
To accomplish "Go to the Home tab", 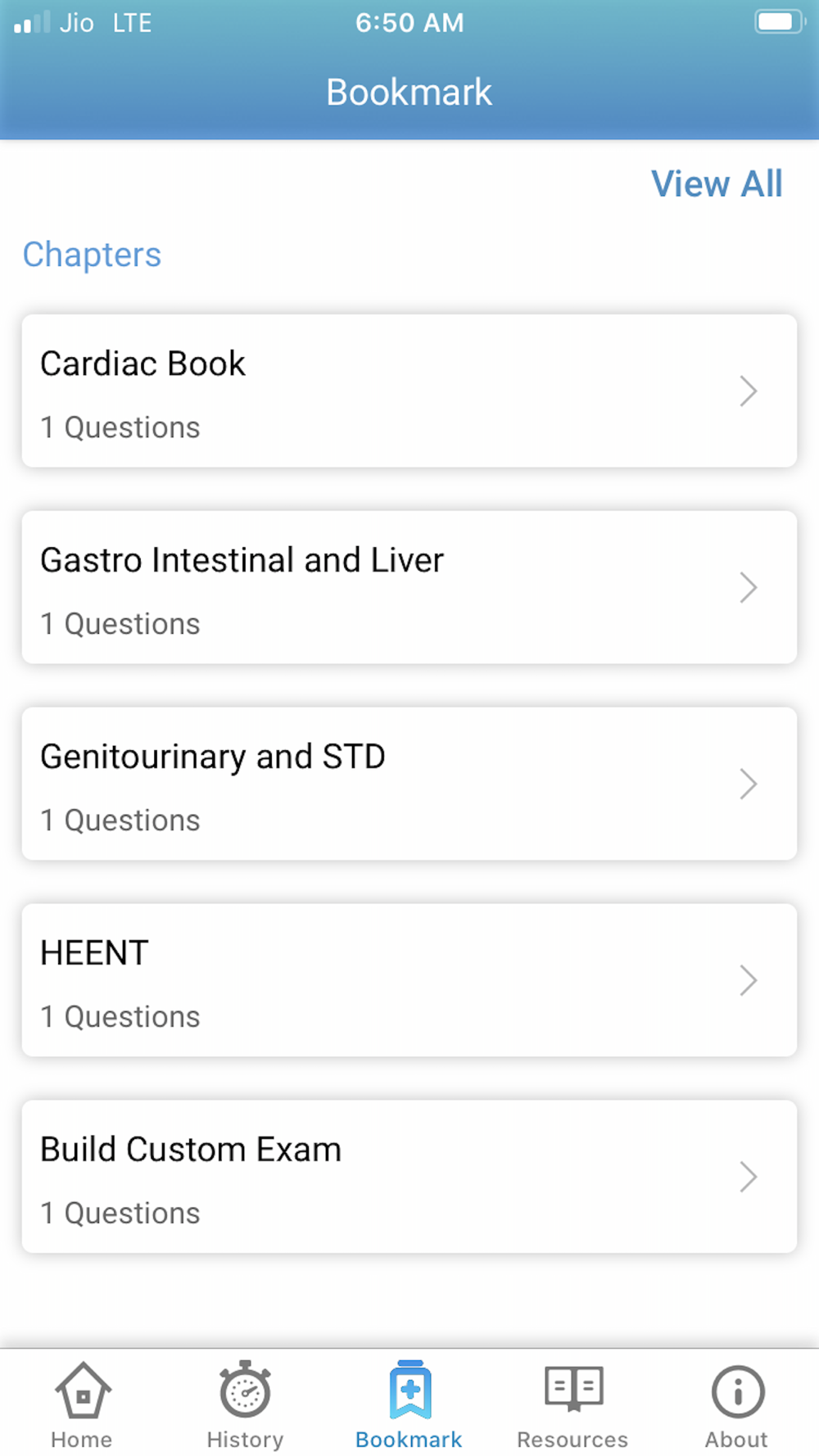I will coord(82,1404).
